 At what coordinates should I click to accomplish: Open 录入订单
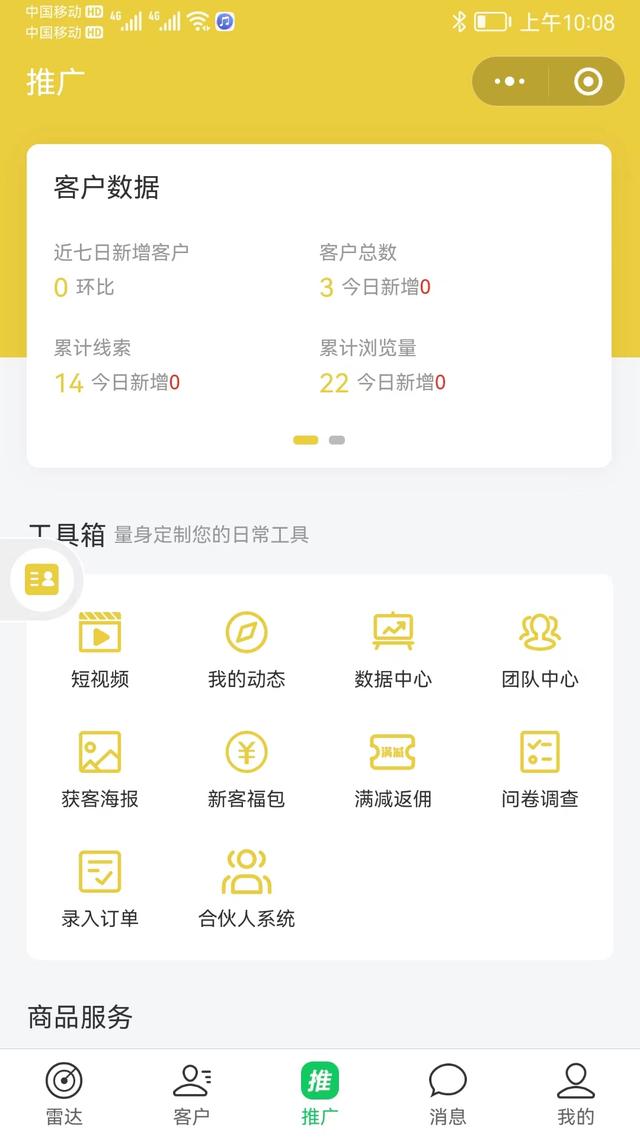(x=100, y=888)
